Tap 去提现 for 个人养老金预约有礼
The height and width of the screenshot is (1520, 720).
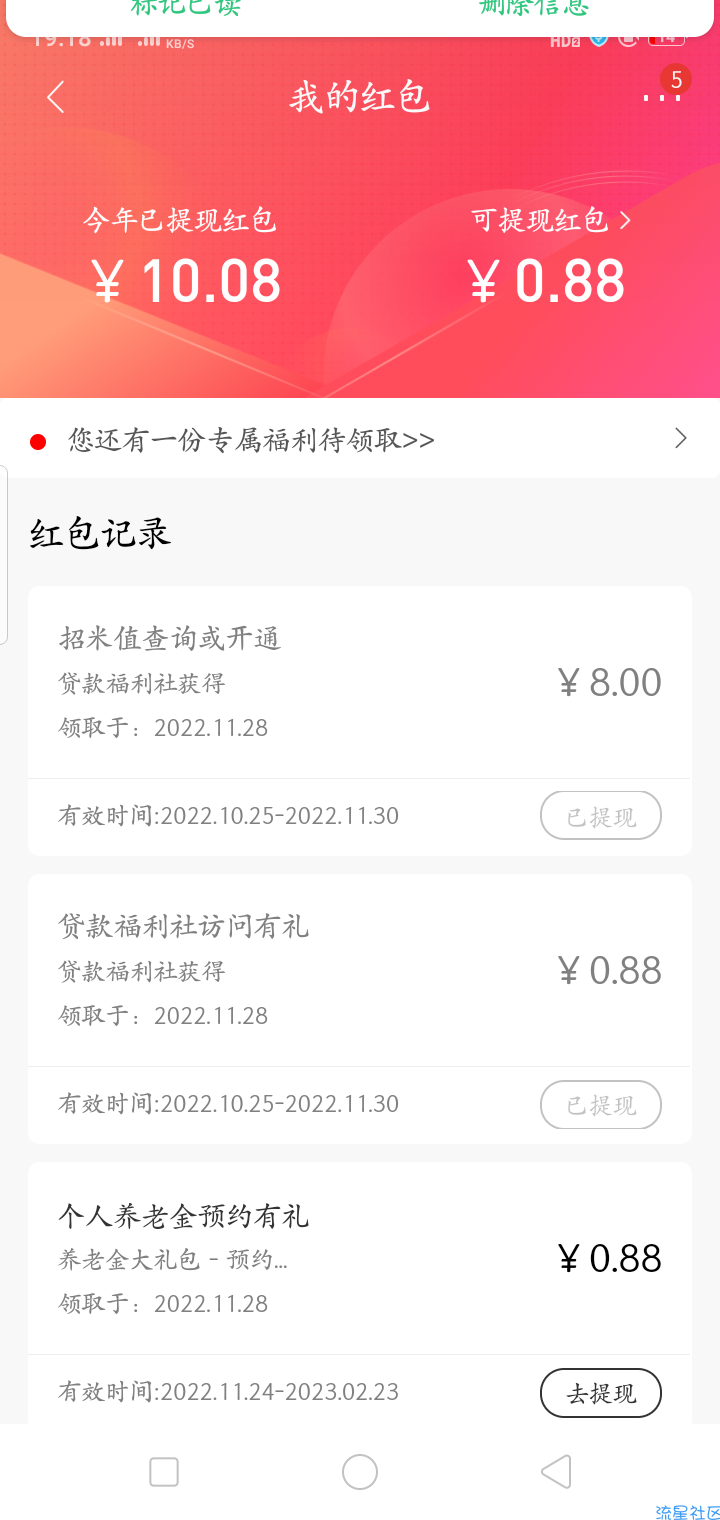[x=601, y=1393]
